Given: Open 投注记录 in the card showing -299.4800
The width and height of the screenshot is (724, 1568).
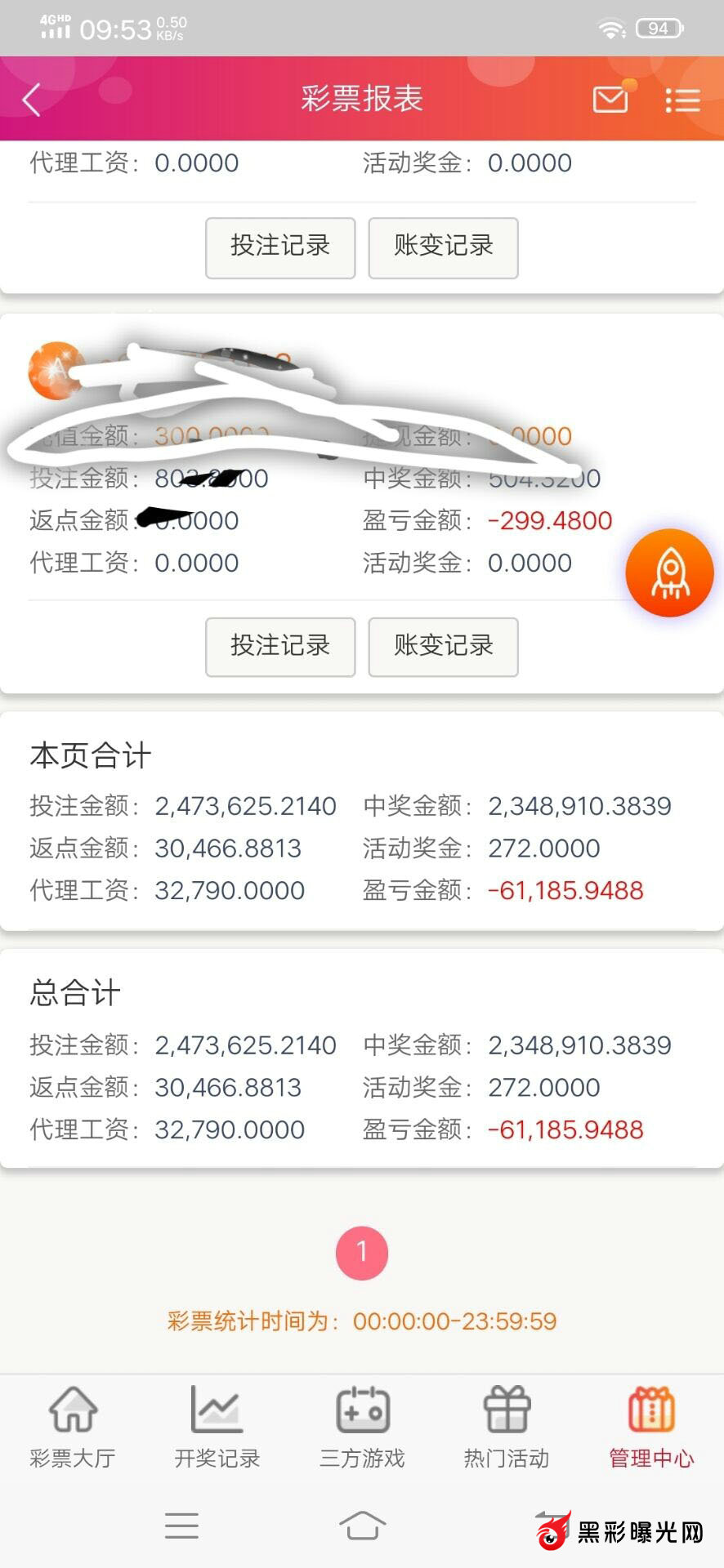Looking at the screenshot, I should pos(280,646).
